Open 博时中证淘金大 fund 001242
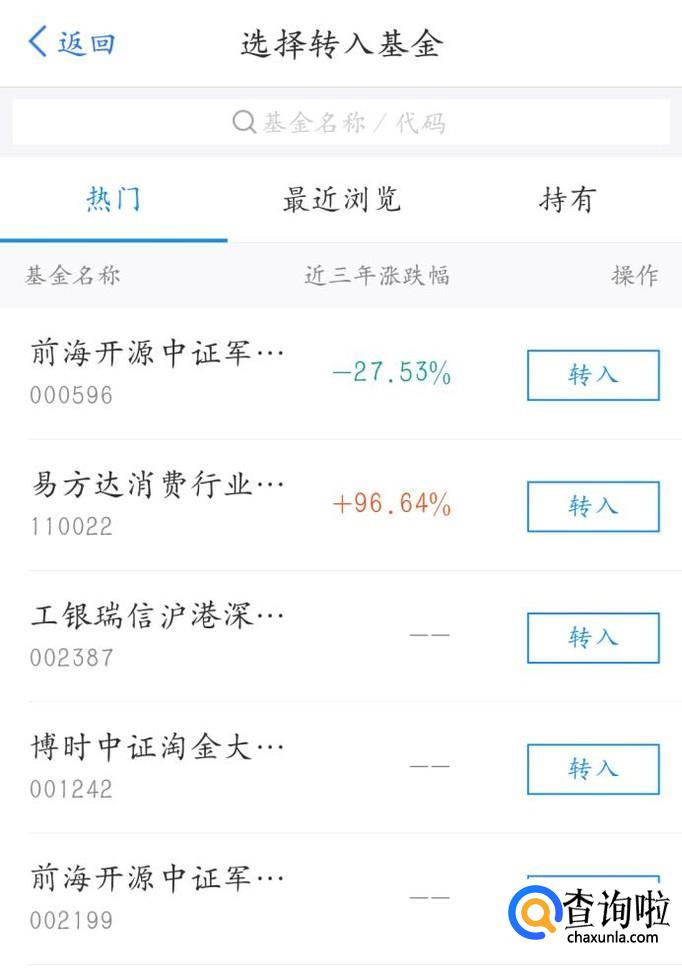This screenshot has width=682, height=968. click(158, 766)
